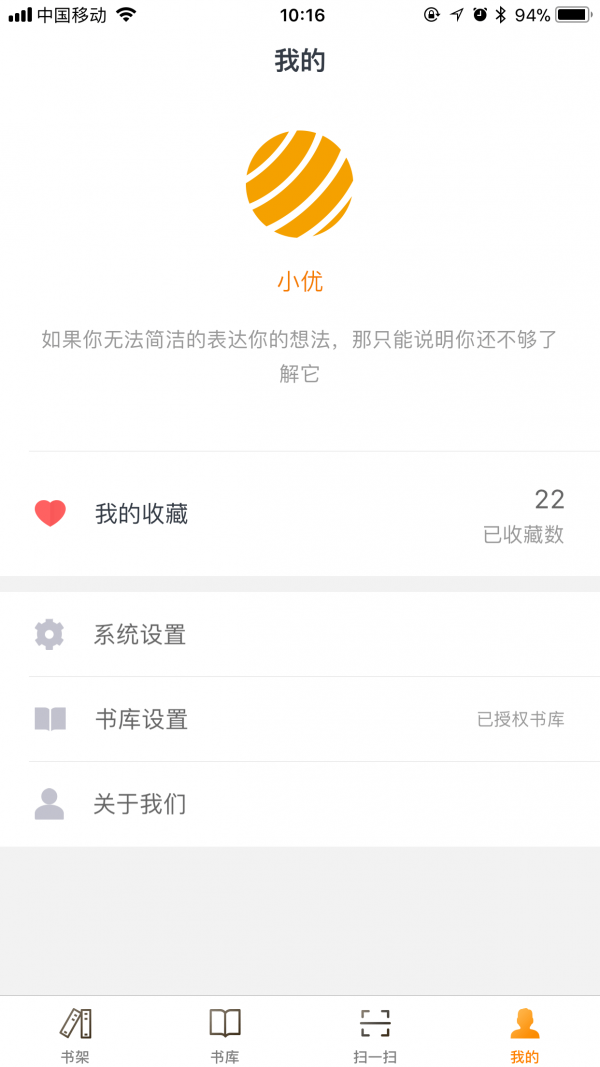Open 关于我们 about page
The width and height of the screenshot is (600, 1067).
[x=300, y=804]
